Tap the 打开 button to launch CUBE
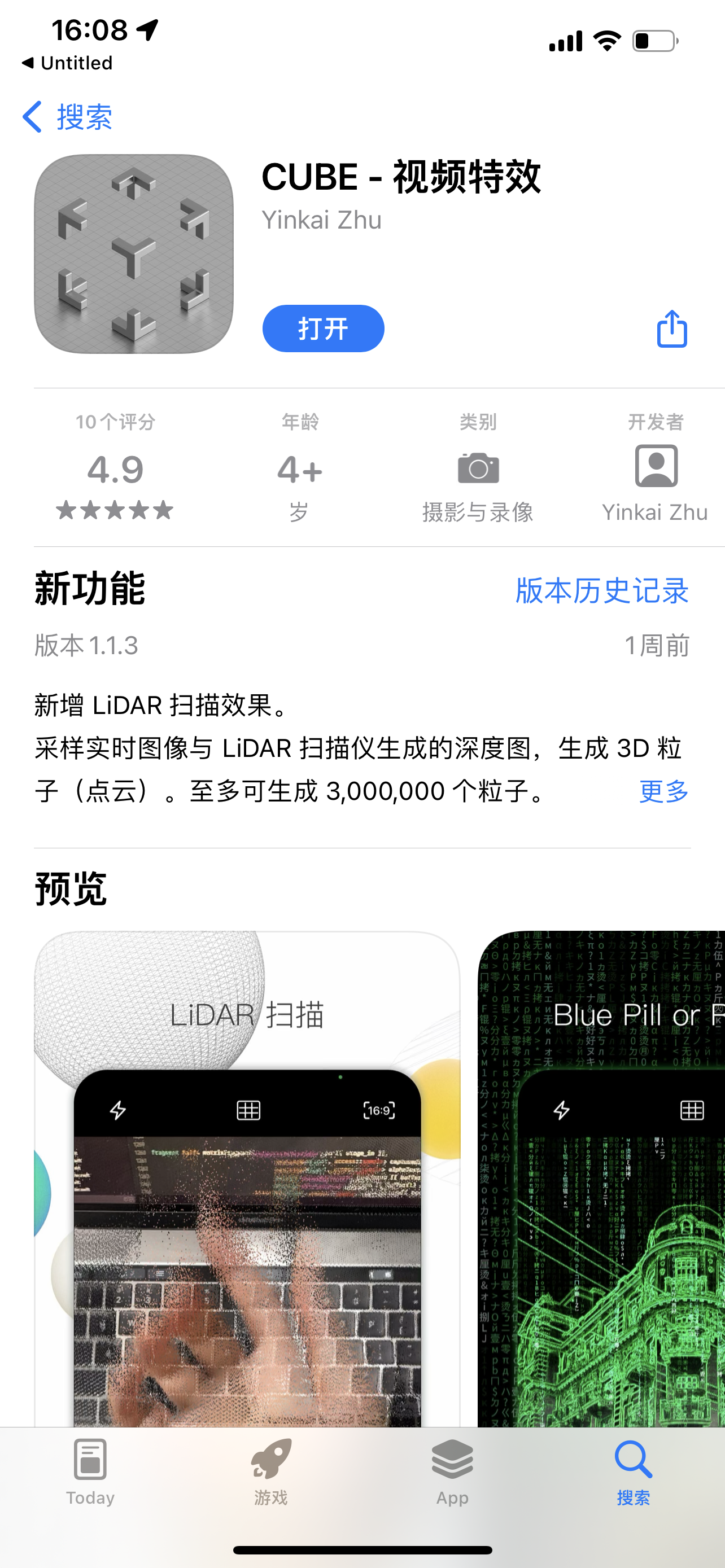 coord(323,329)
